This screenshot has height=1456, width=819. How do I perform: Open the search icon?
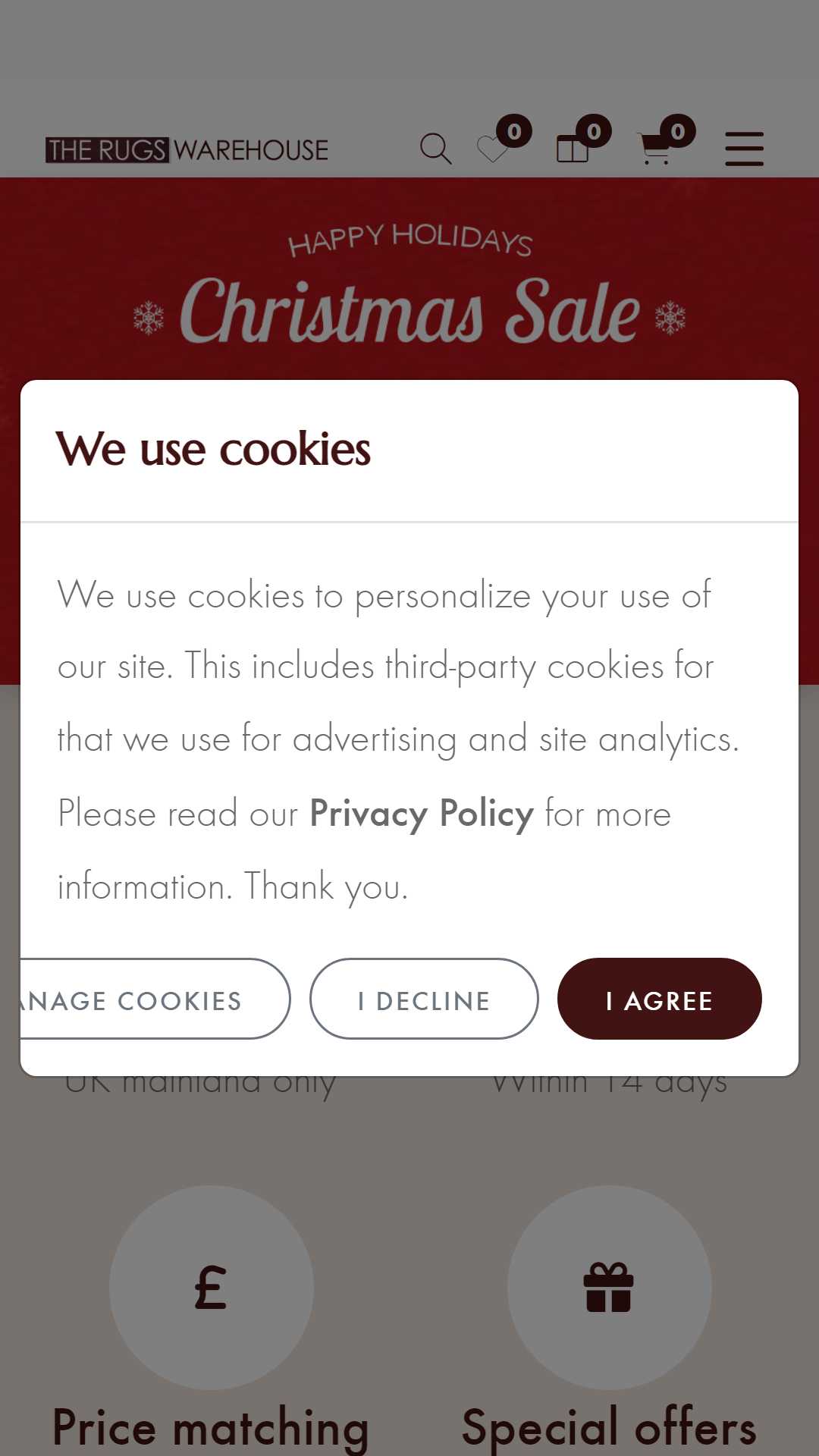point(436,149)
